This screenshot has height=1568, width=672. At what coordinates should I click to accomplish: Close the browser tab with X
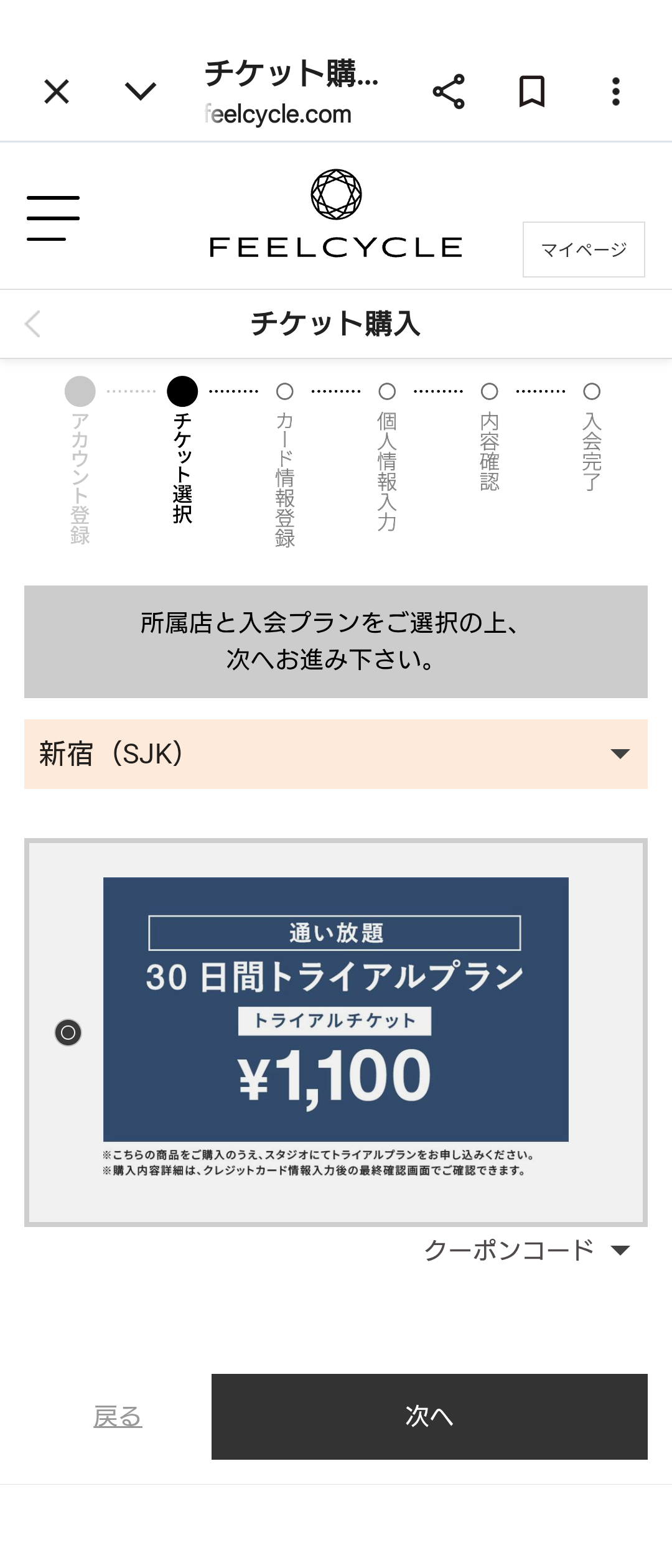coord(57,92)
